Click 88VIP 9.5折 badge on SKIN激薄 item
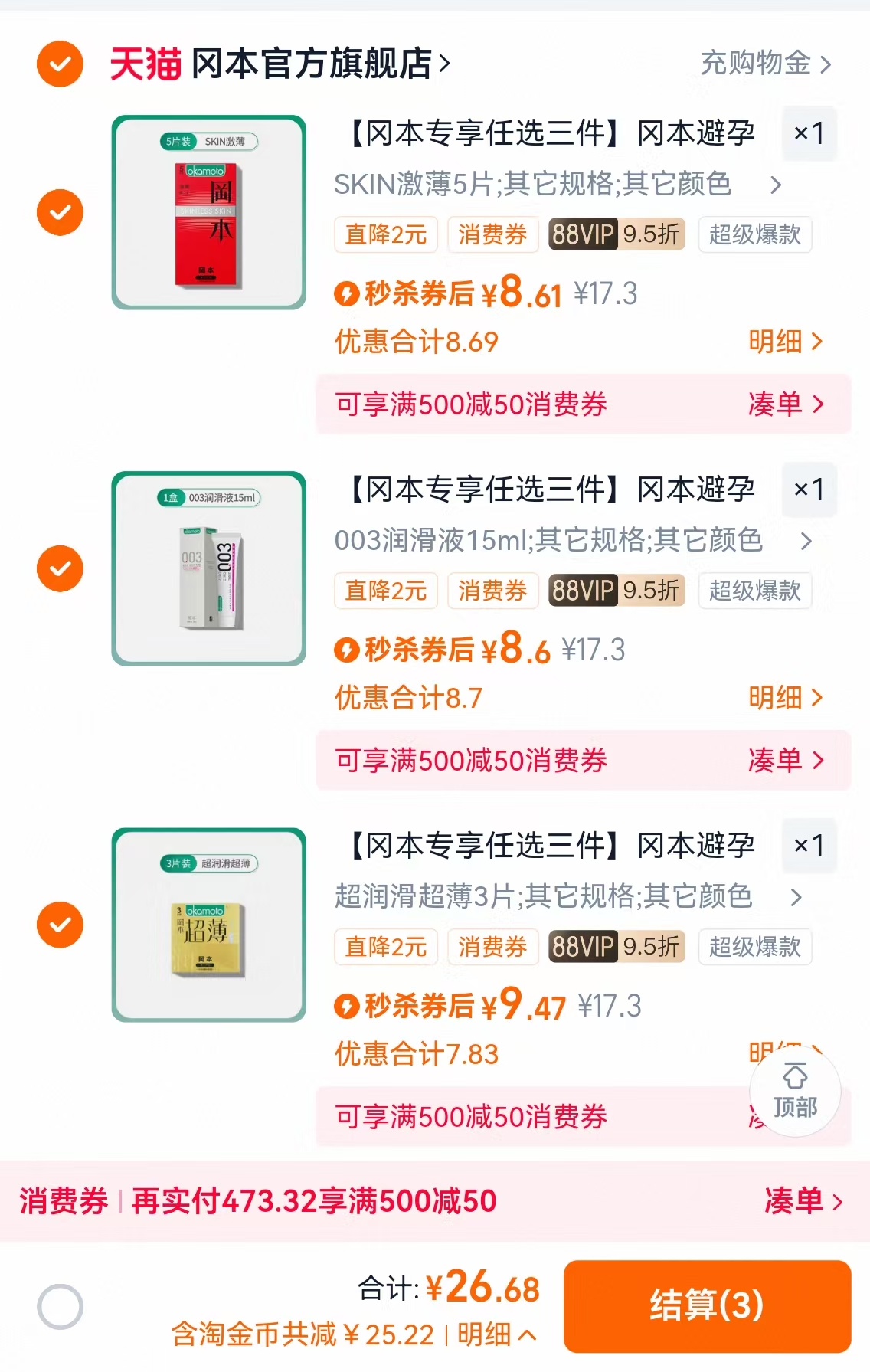870x1372 pixels. click(x=616, y=235)
